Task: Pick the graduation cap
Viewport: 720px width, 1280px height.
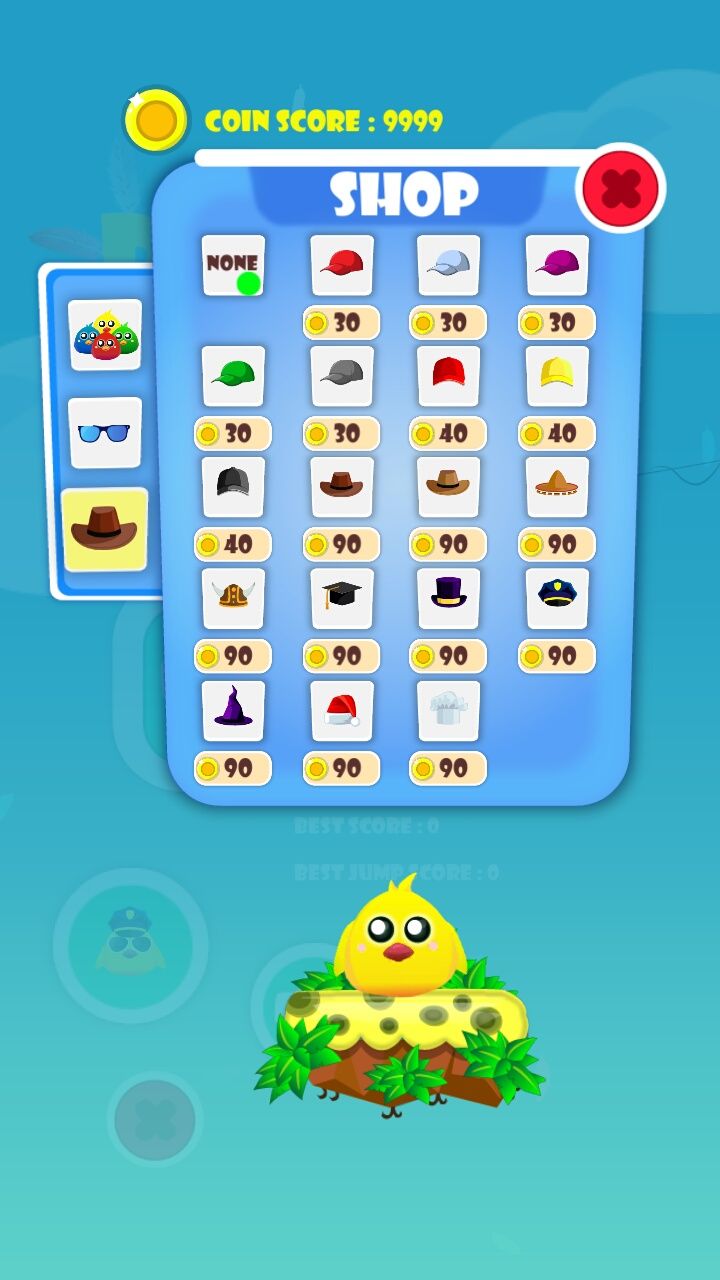Action: coord(341,598)
